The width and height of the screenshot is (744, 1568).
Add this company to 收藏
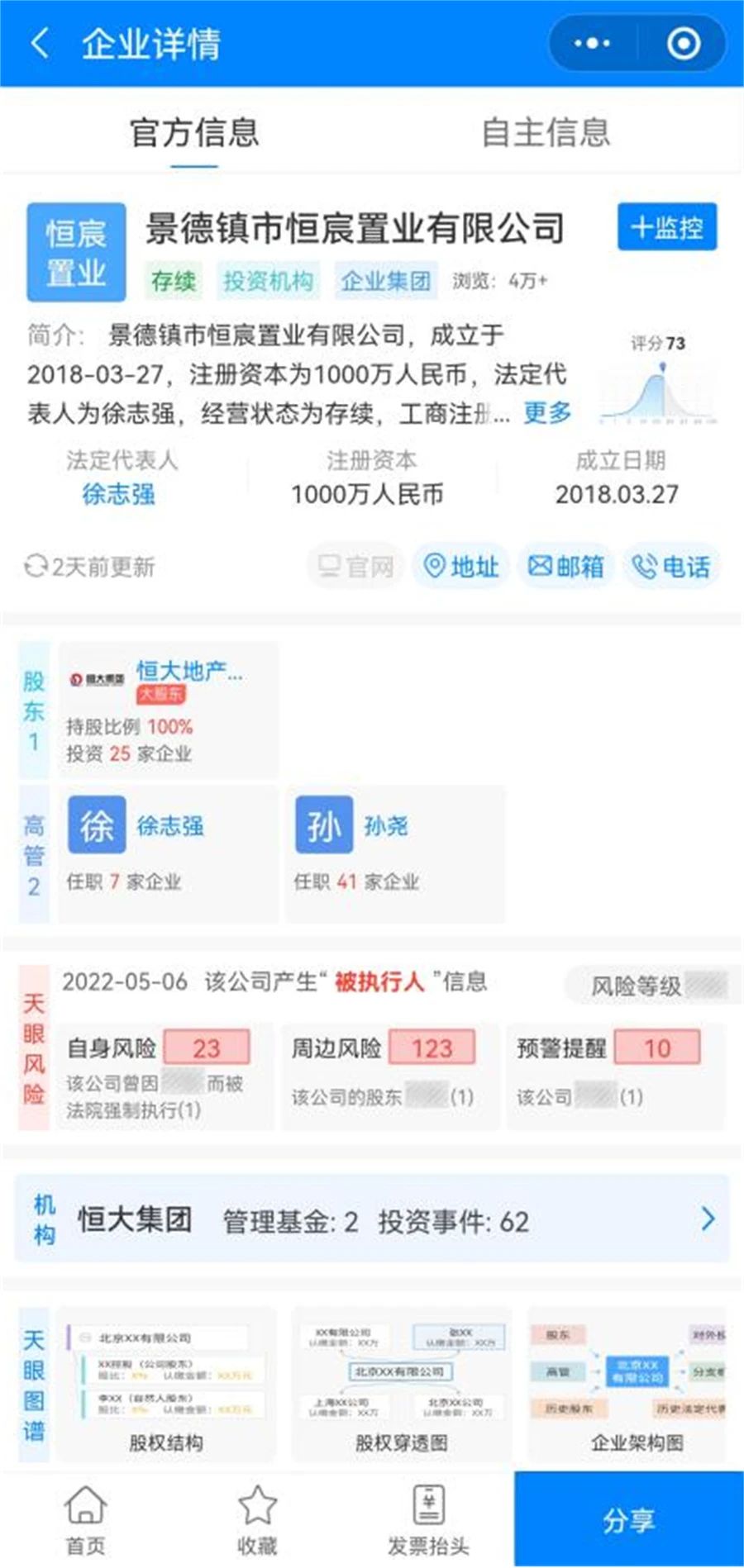coord(257,1520)
